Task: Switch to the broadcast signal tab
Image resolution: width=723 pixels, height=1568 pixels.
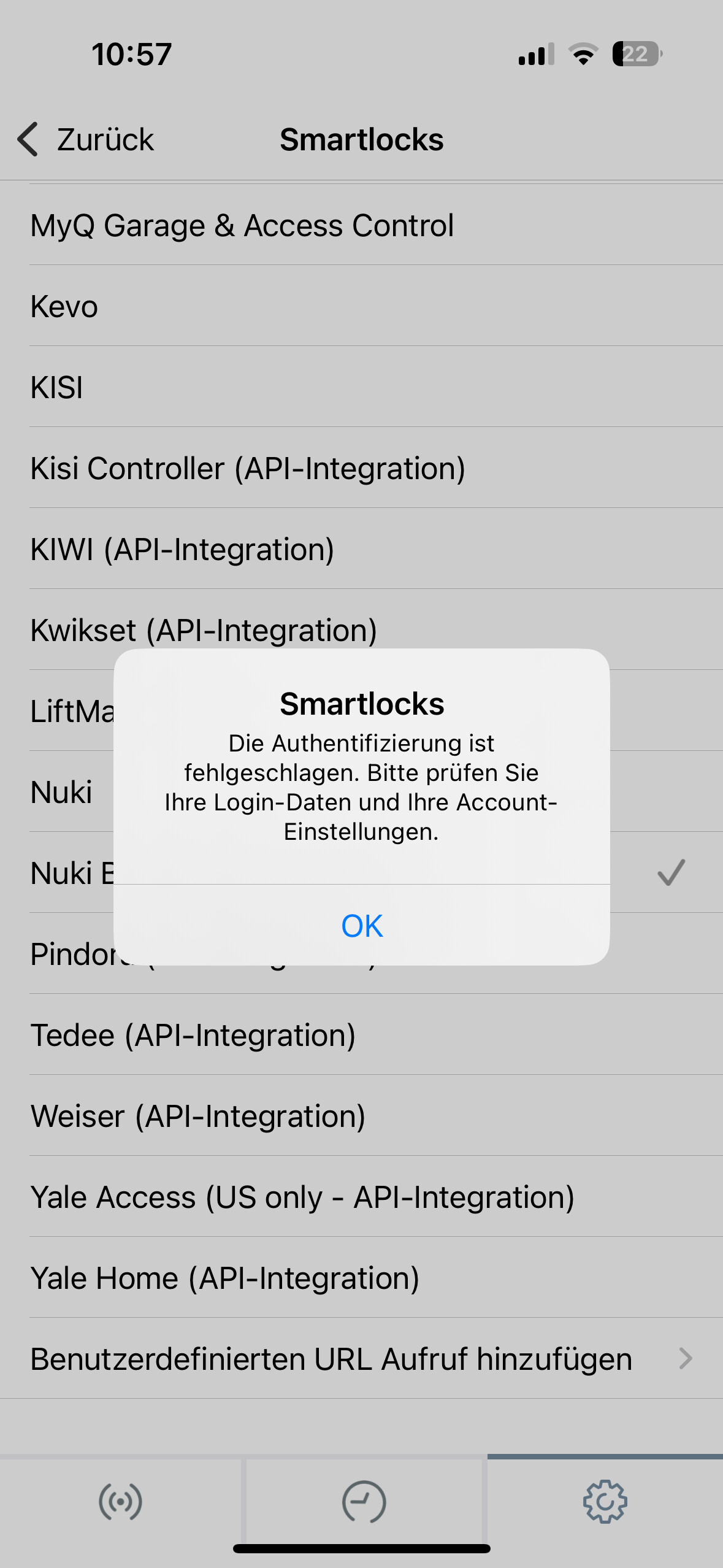Action: pos(120,1502)
